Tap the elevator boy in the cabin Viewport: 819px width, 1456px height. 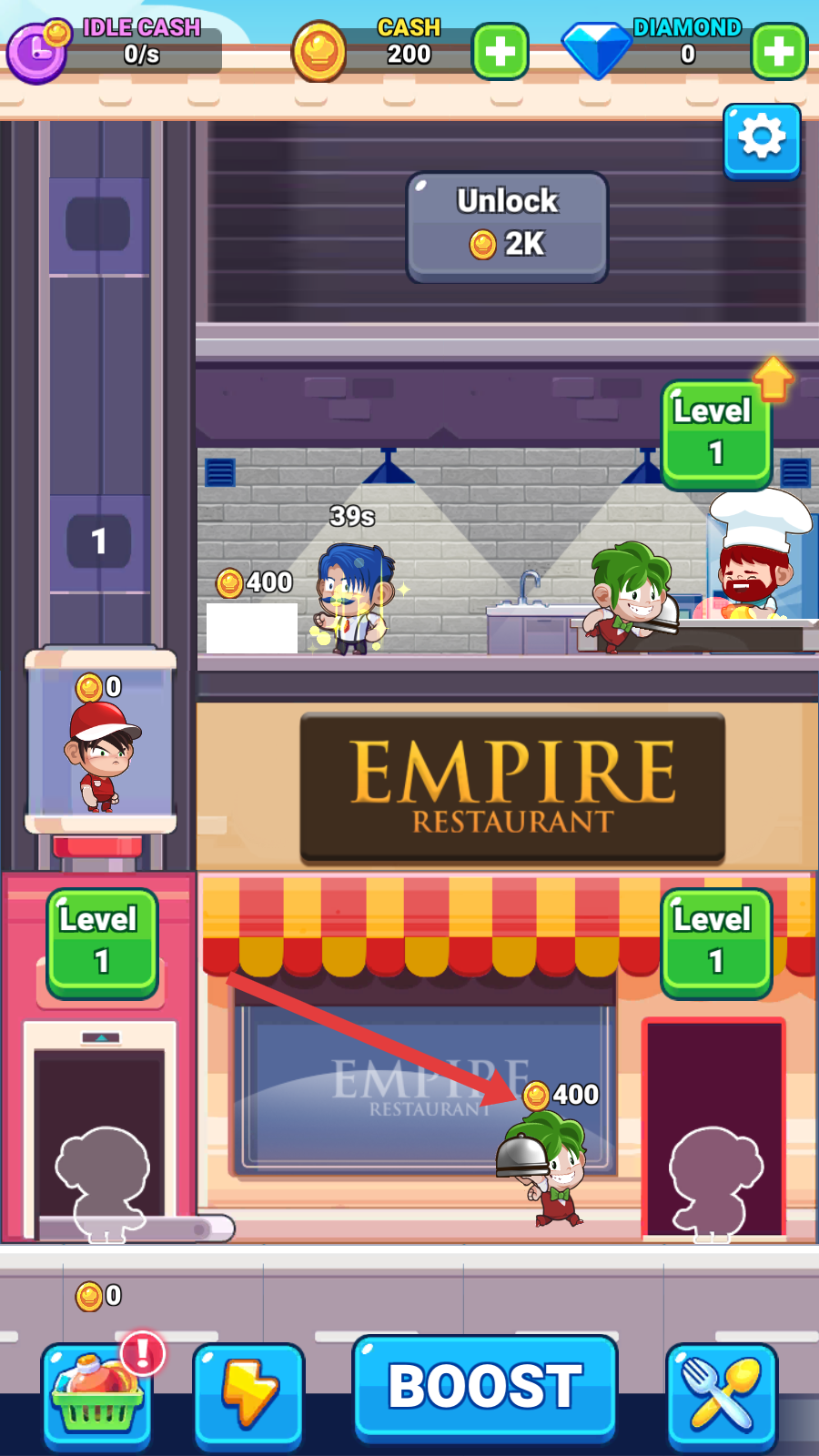click(102, 755)
